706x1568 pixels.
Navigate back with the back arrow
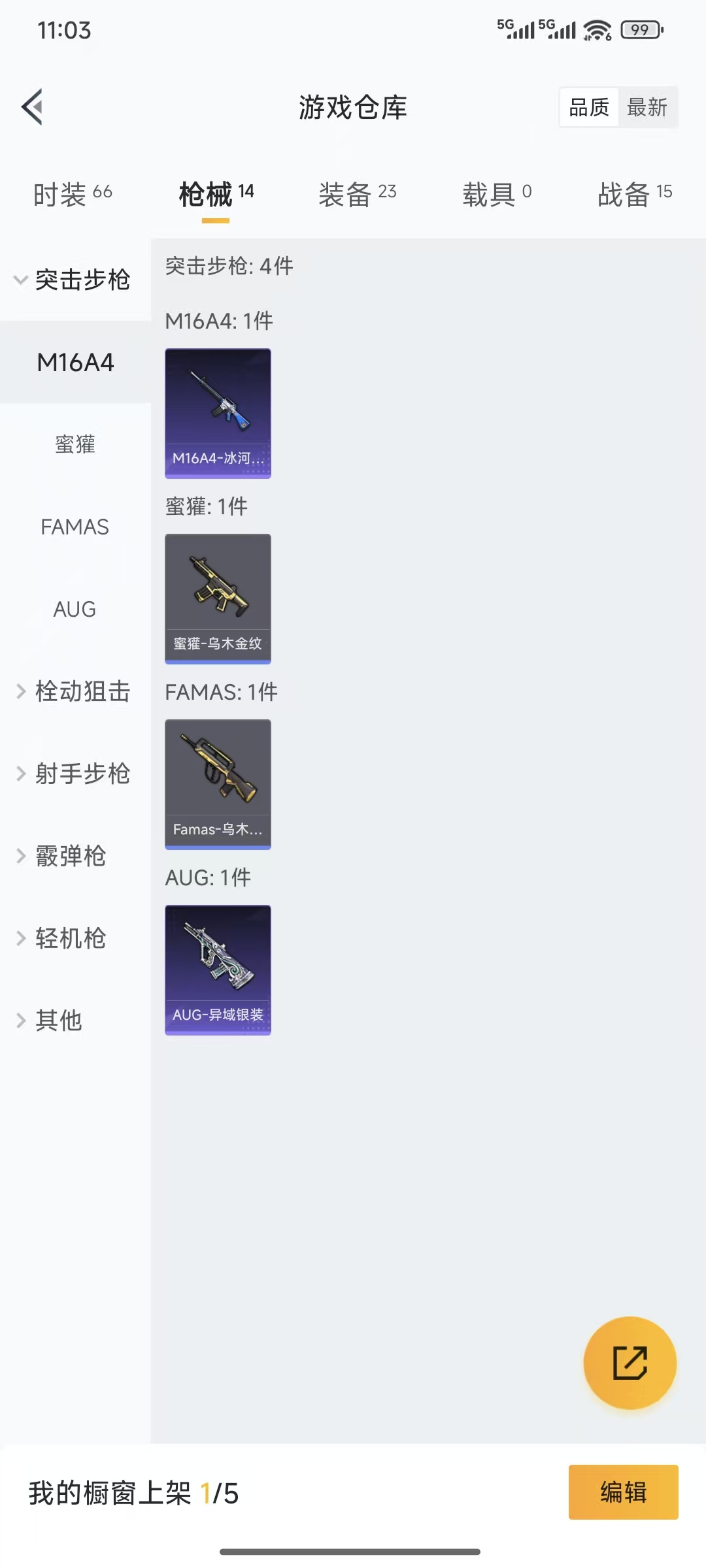tap(31, 107)
